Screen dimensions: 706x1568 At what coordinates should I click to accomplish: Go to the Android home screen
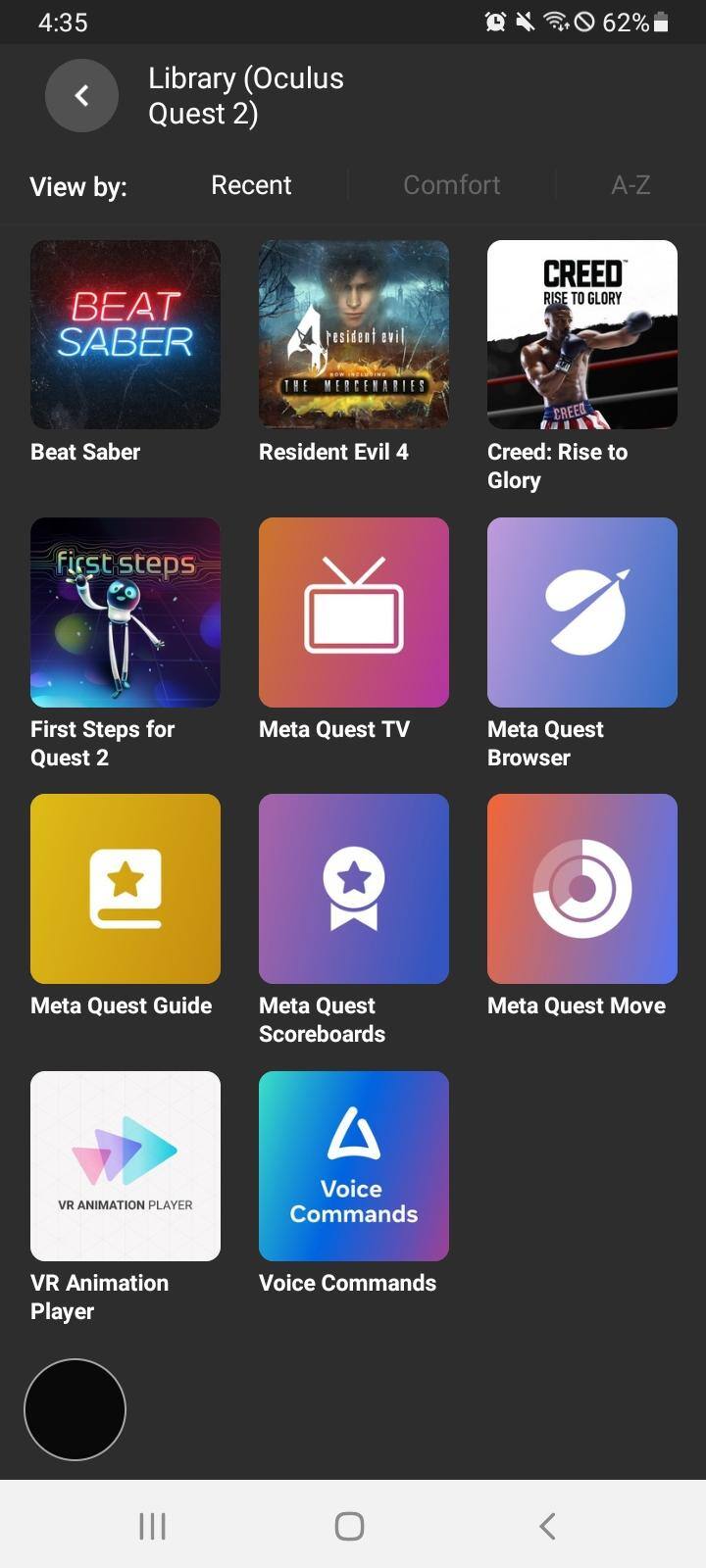[x=350, y=1526]
